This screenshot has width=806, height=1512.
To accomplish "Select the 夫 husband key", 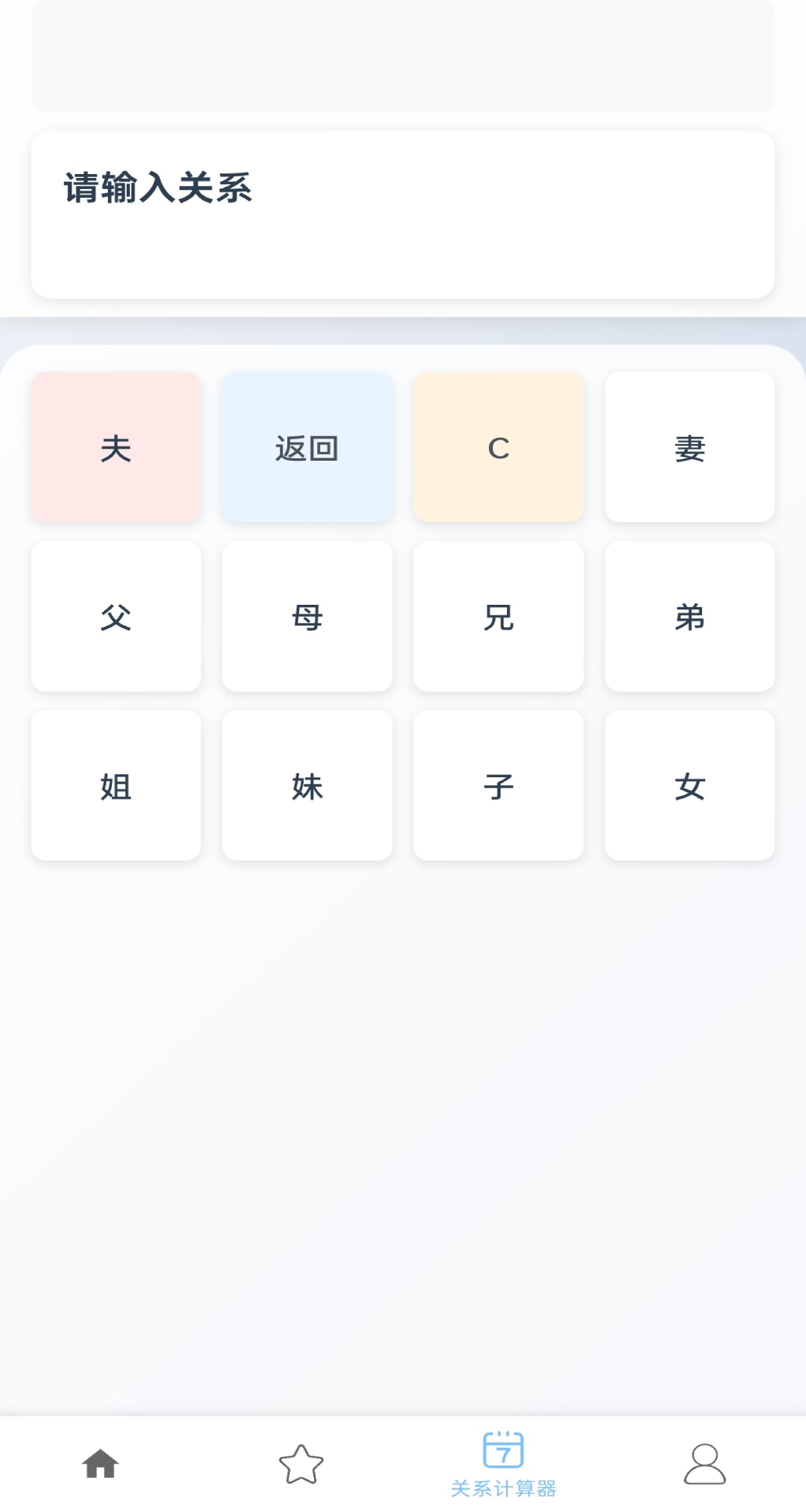I will coord(116,447).
